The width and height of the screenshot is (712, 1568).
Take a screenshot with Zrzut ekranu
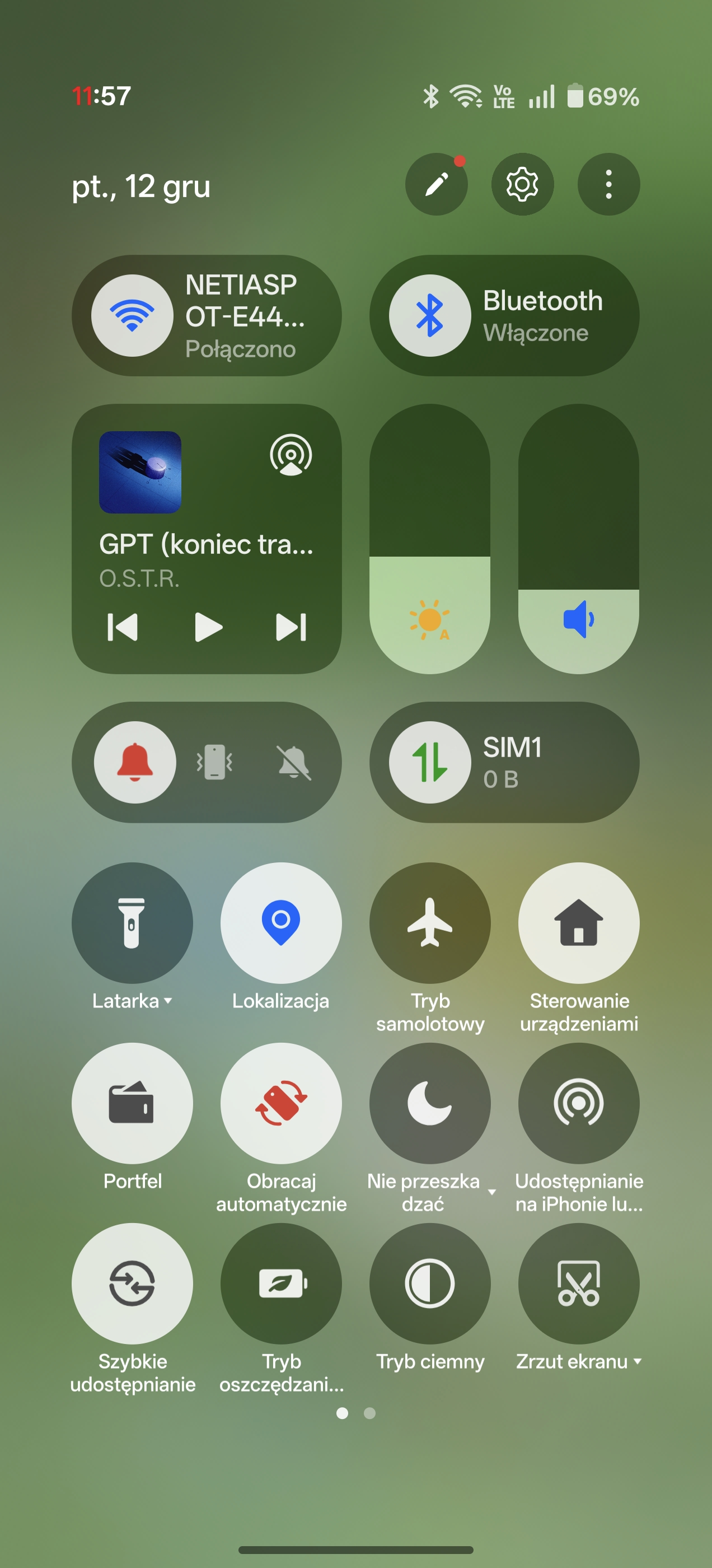click(x=578, y=1283)
